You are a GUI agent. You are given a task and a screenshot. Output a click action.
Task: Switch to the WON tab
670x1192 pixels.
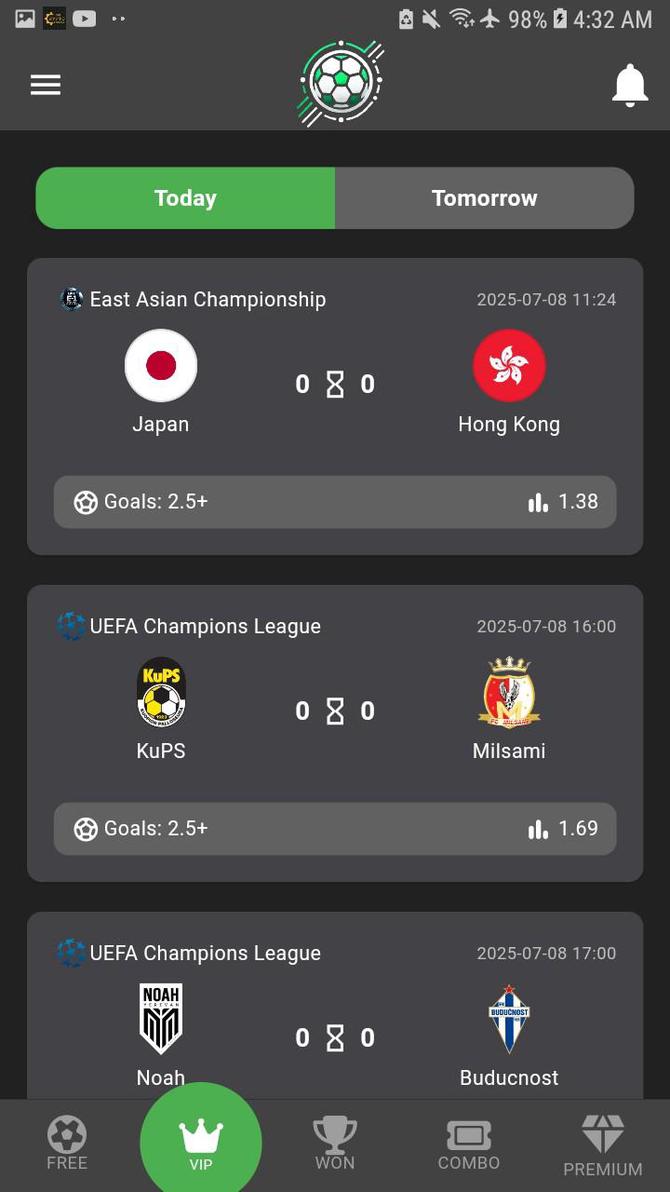point(335,1144)
